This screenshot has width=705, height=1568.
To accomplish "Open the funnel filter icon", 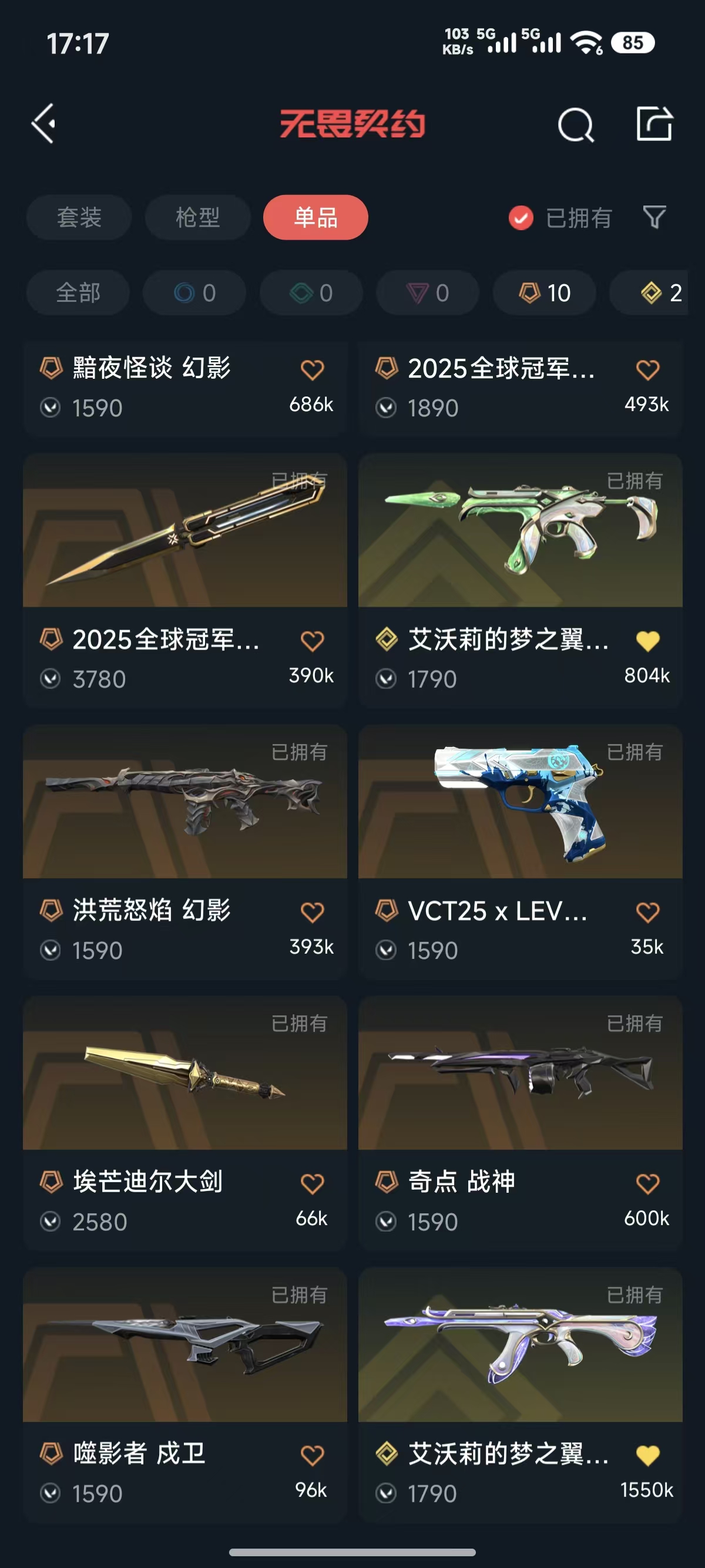I will tap(654, 217).
